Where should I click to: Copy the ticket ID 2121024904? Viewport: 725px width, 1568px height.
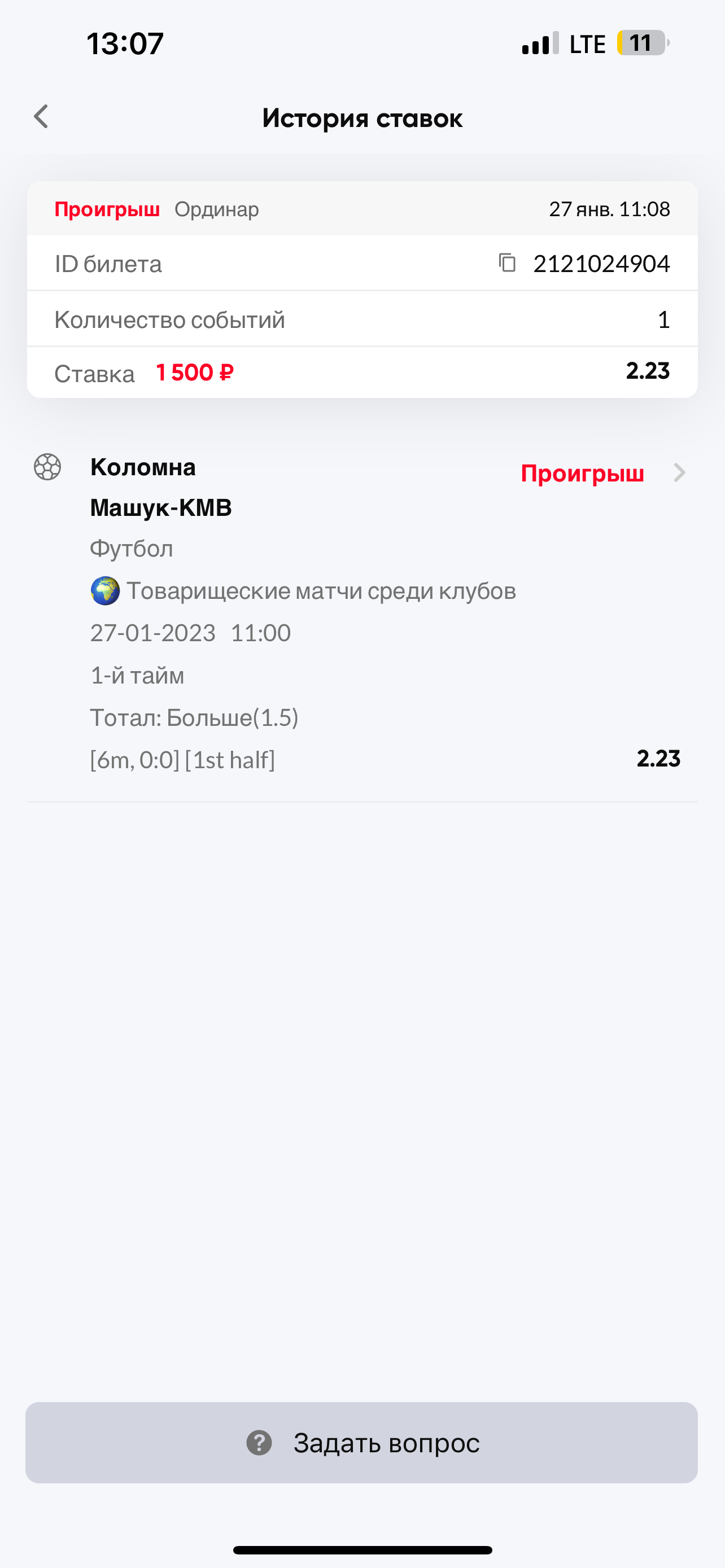click(x=507, y=263)
